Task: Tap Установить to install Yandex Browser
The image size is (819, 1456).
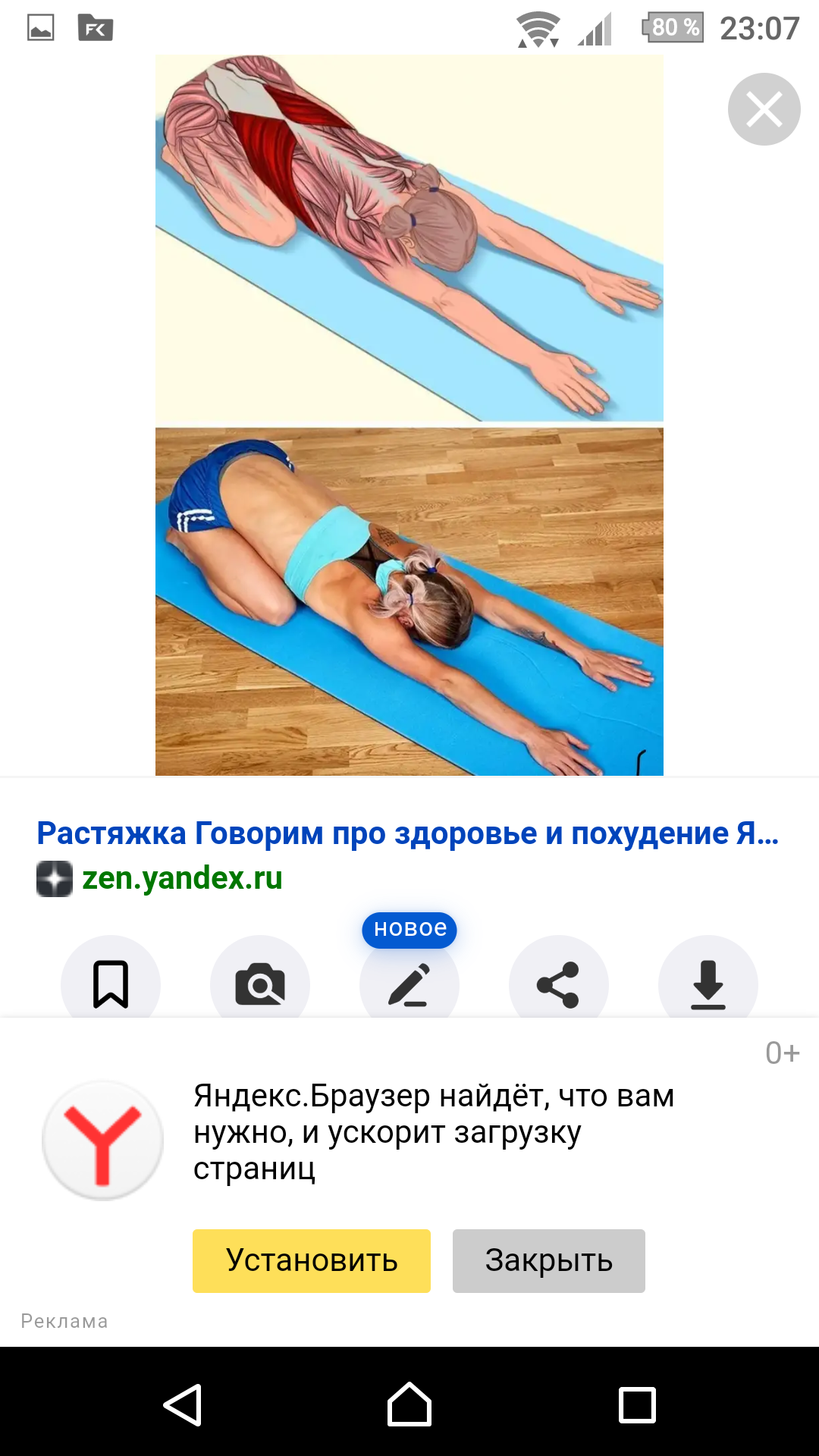Action: (312, 1260)
